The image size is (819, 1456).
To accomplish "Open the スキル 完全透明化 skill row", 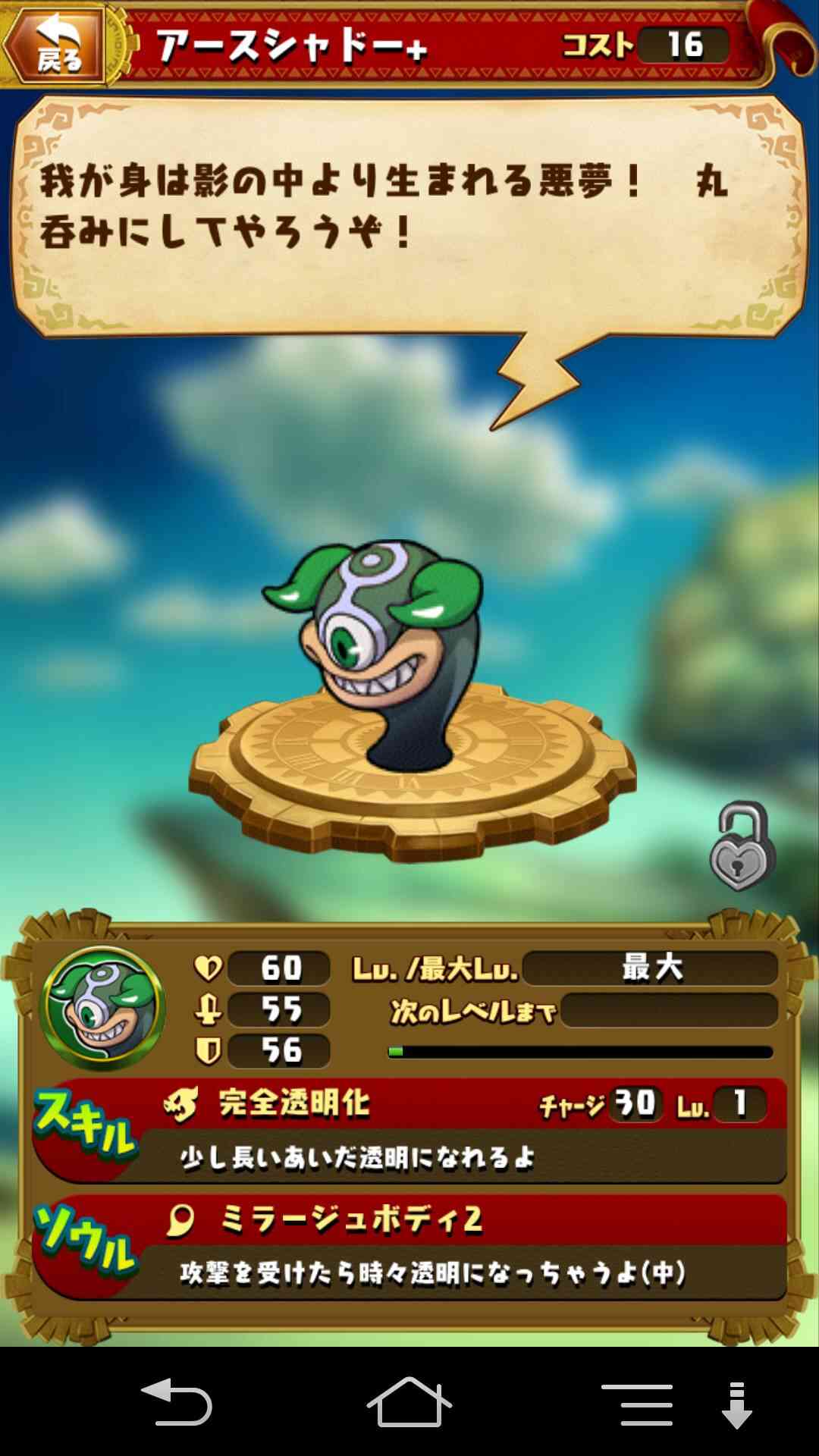I will (x=409, y=1131).
